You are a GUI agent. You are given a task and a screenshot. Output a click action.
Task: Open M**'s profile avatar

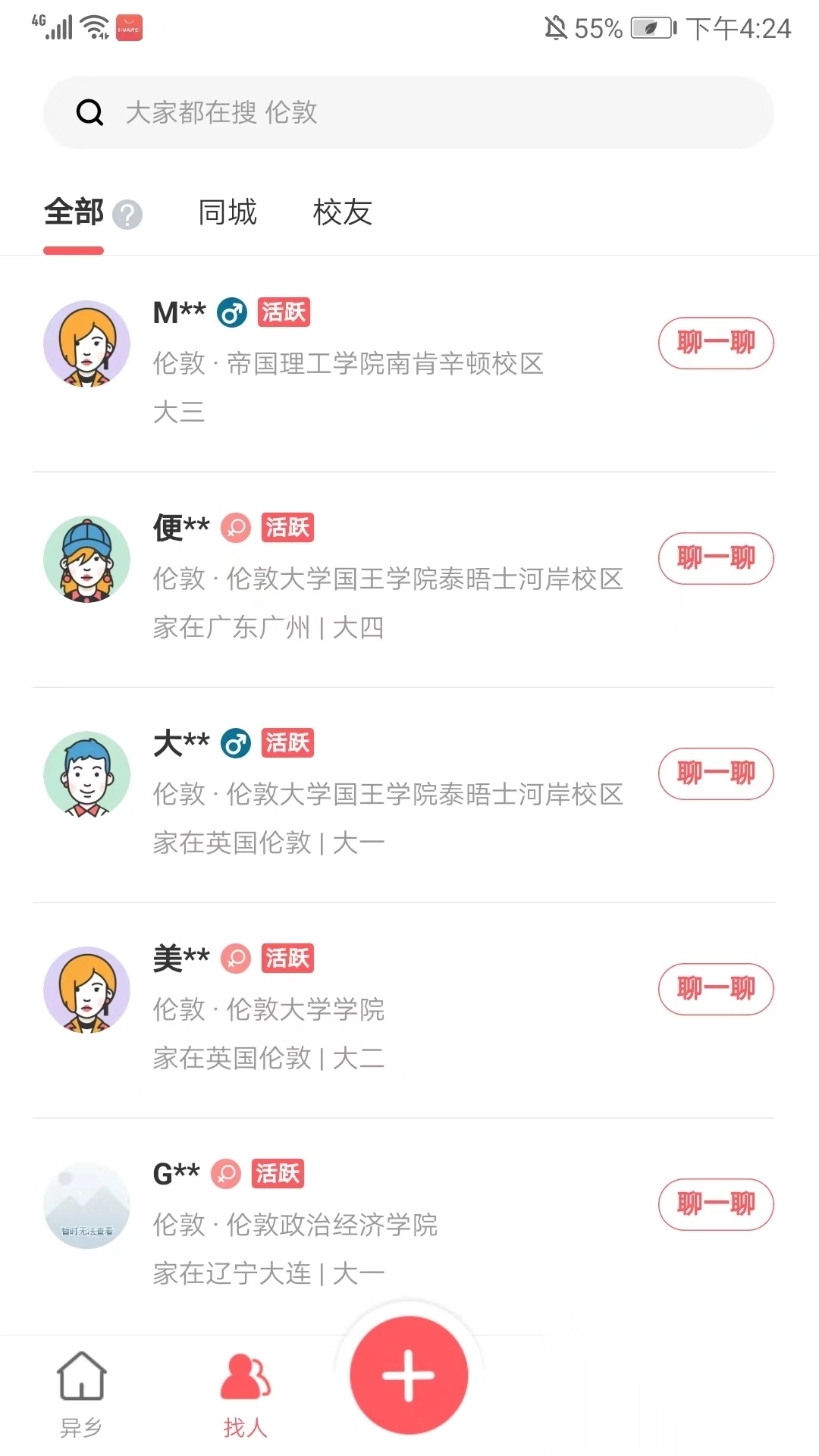coord(87,344)
